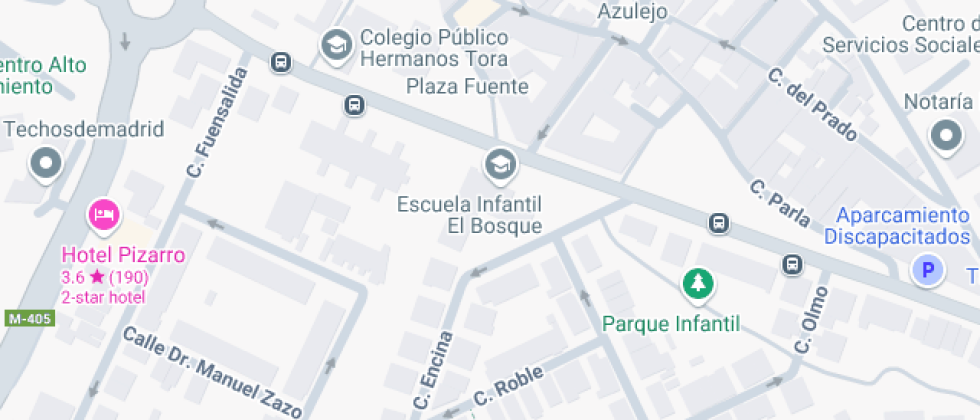The width and height of the screenshot is (980, 420).
Task: Open the Aparcamiento Discapacitados parking pin
Action: [x=928, y=271]
